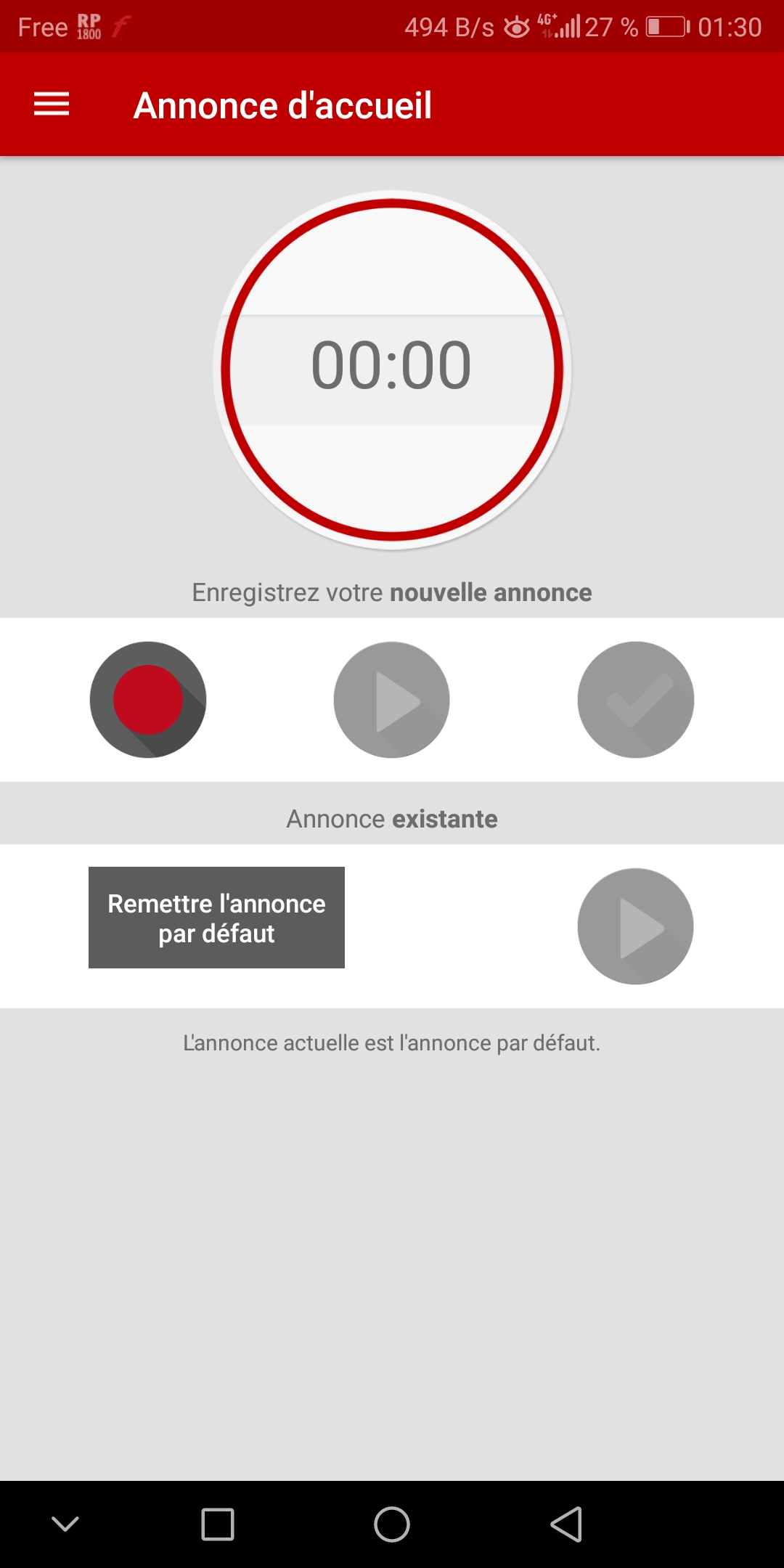
Task: Tap Remettre l'annonce par défaut button
Action: pos(216,918)
